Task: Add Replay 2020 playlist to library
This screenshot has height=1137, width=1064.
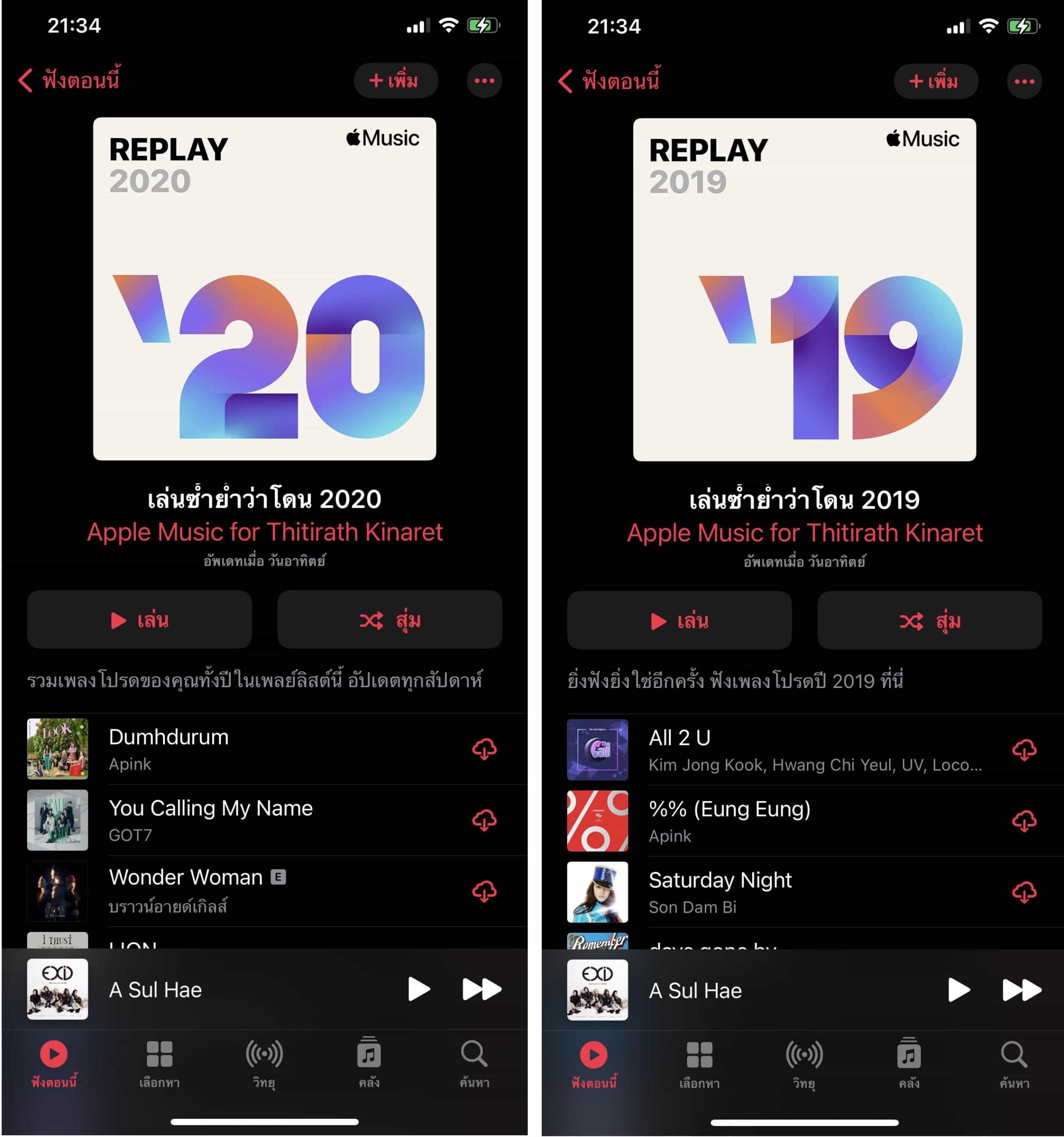Action: [395, 81]
